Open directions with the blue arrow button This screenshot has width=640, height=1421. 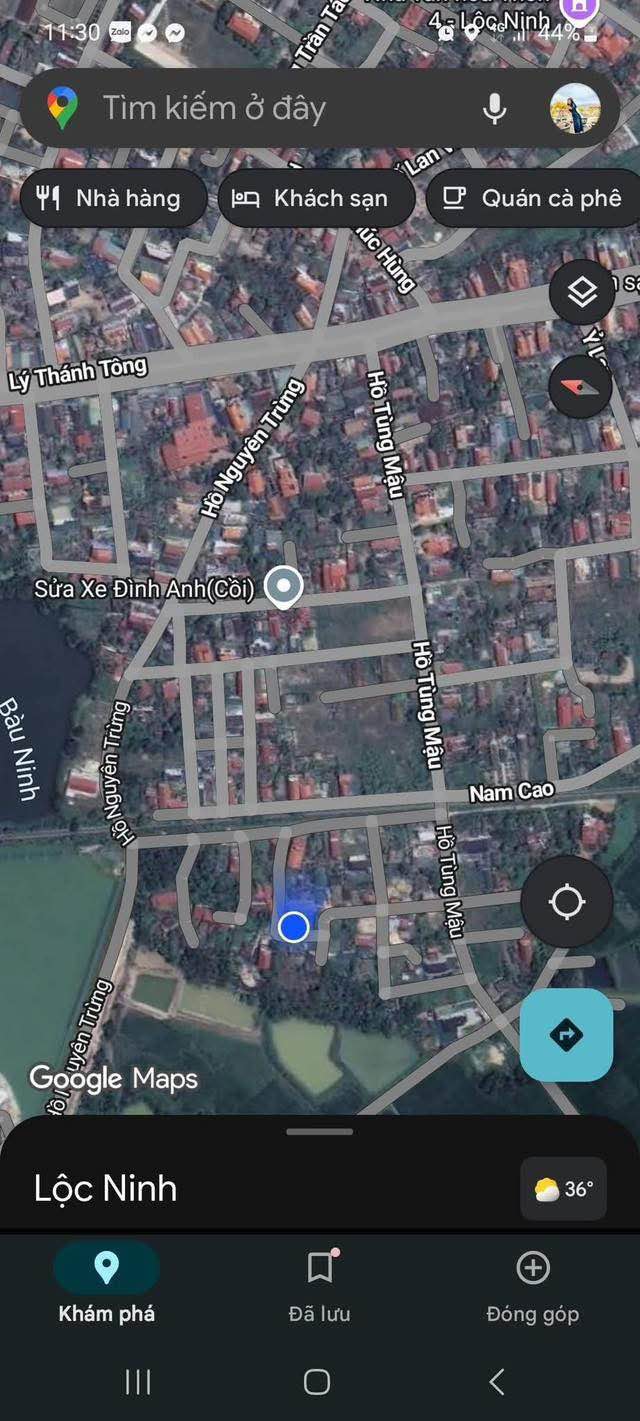coord(566,1035)
